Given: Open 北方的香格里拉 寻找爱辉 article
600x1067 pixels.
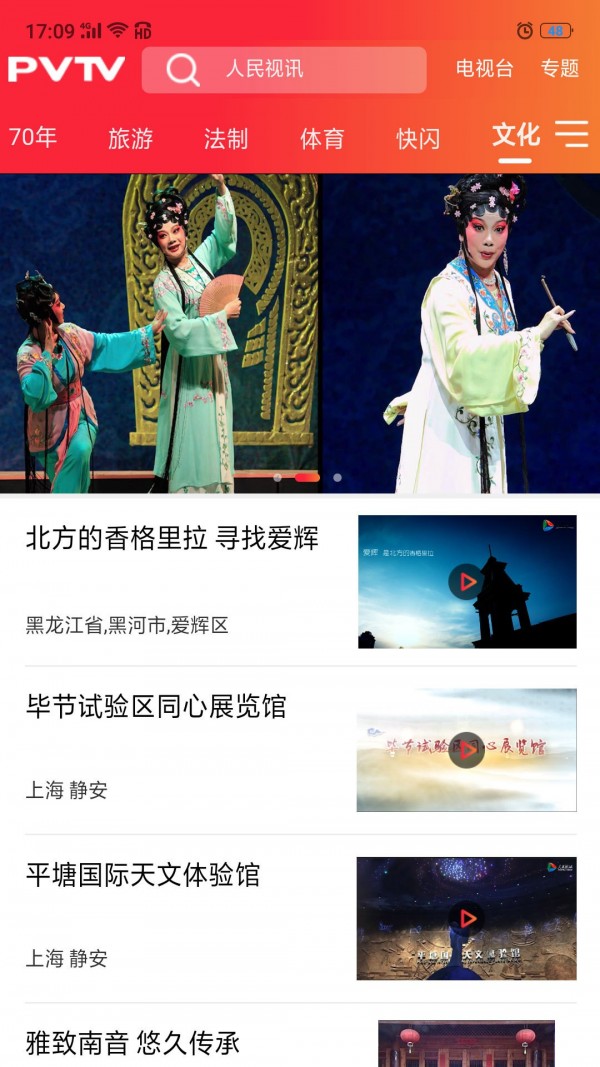Looking at the screenshot, I should click(x=172, y=539).
